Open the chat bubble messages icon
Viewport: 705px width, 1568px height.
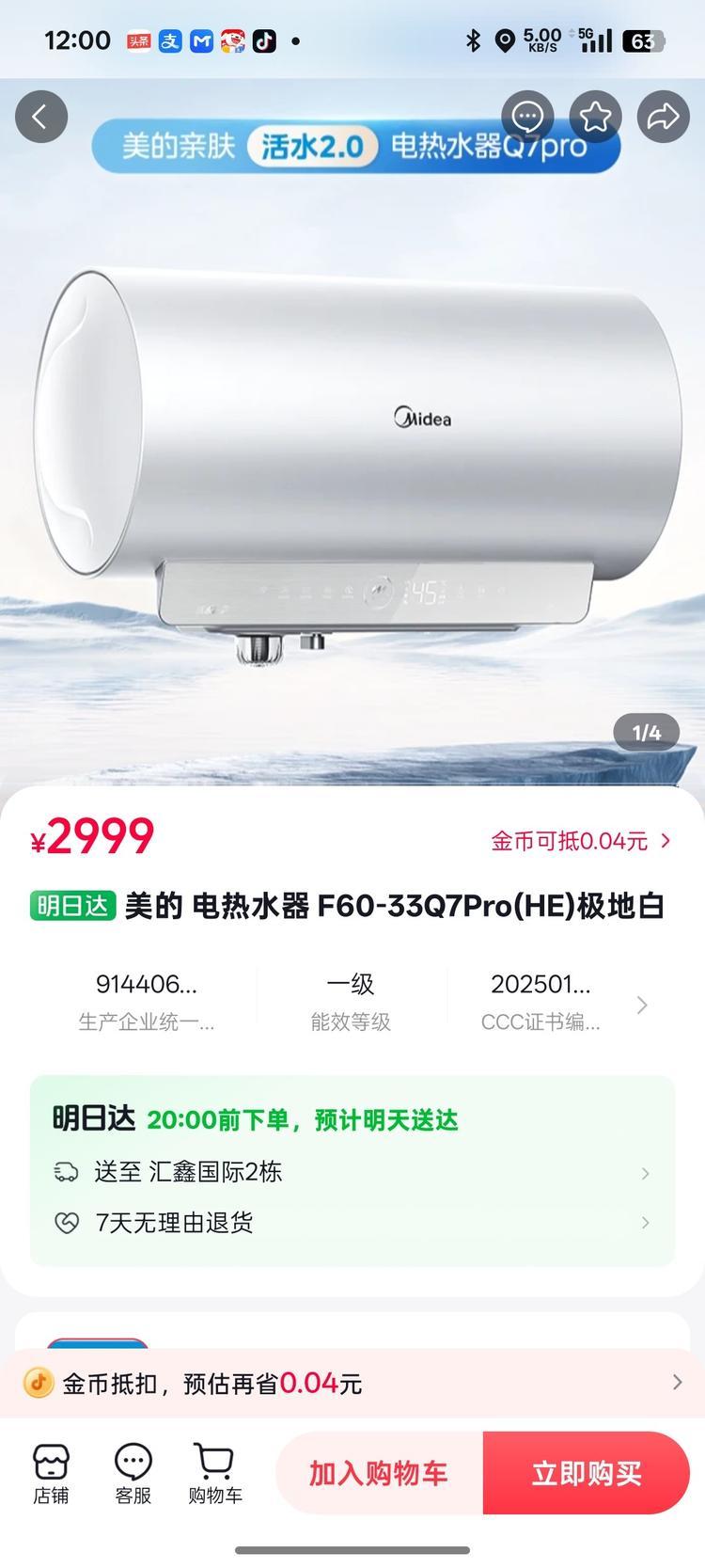click(x=527, y=117)
